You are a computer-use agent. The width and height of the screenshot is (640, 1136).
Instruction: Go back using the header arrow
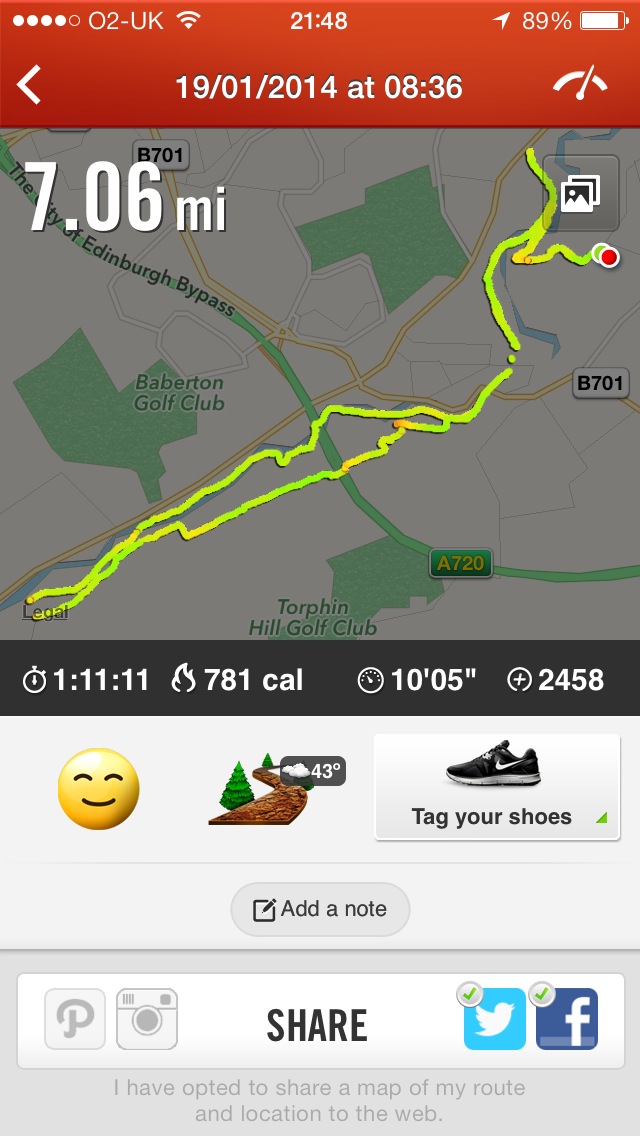pos(30,86)
